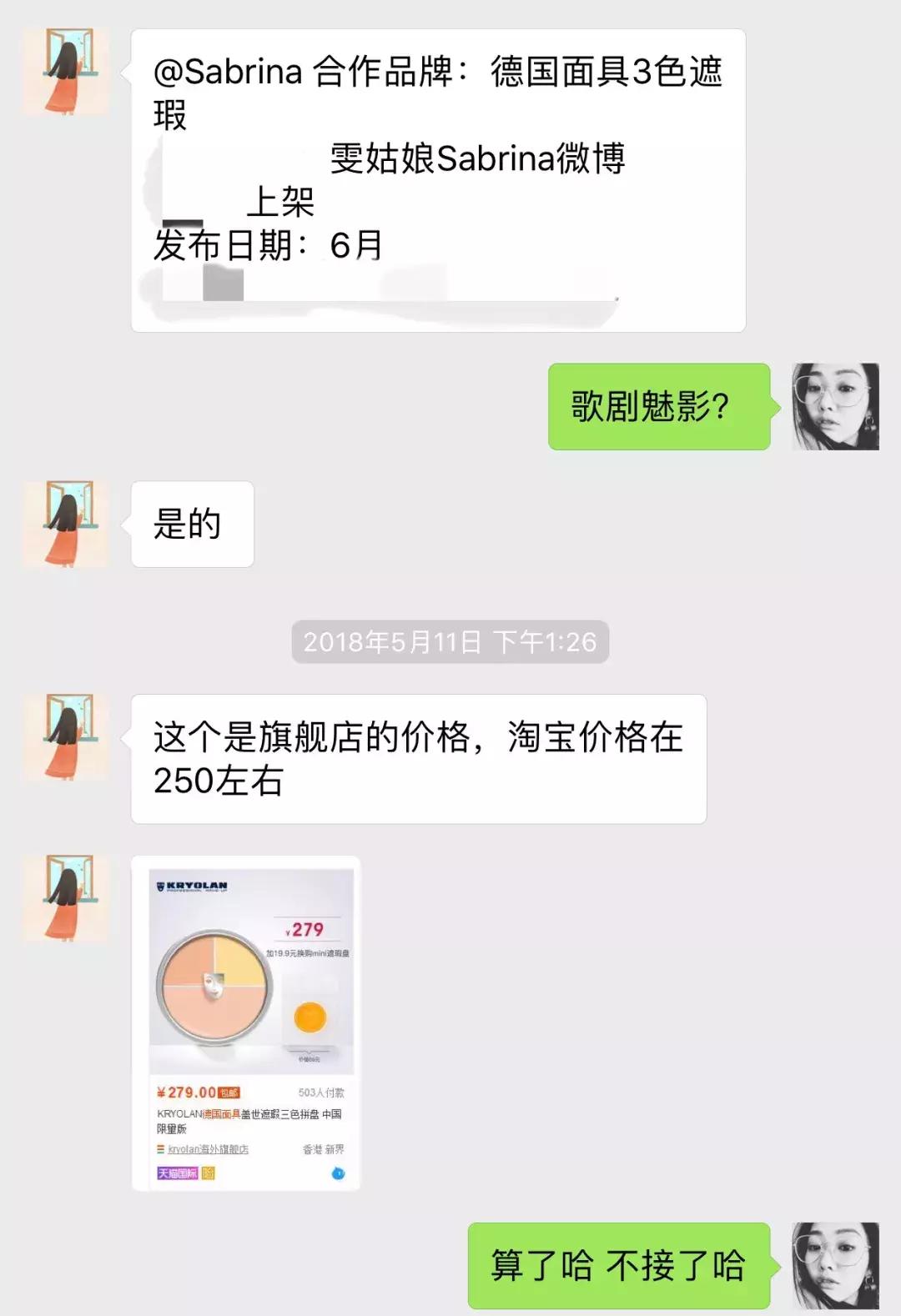The height and width of the screenshot is (1316, 901).
Task: Click the ¥279.00 price label
Action: (185, 1092)
